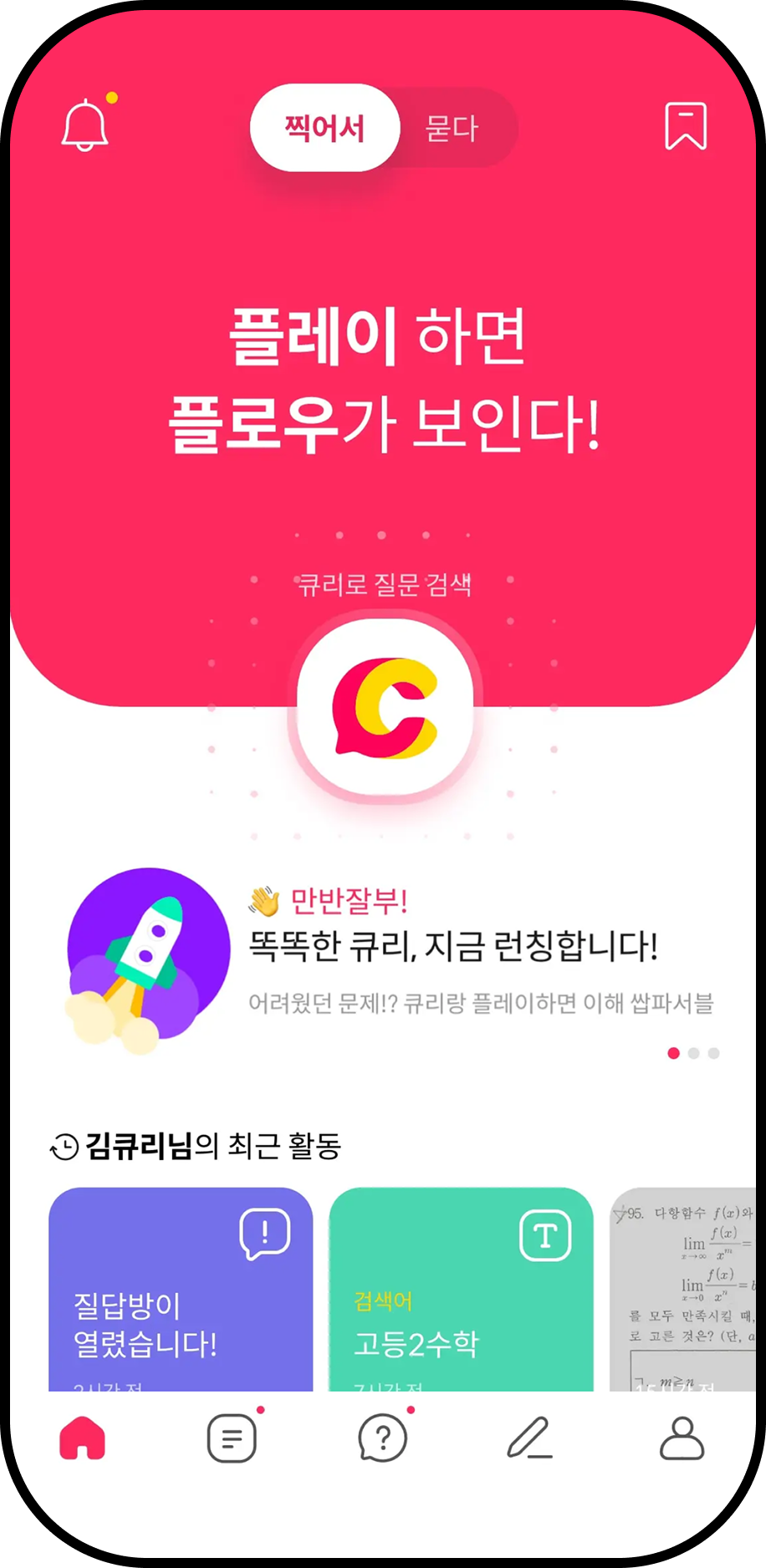Open the 질답방이 열렸습니다 activity card
This screenshot has height=1568, width=766.
tap(181, 1289)
